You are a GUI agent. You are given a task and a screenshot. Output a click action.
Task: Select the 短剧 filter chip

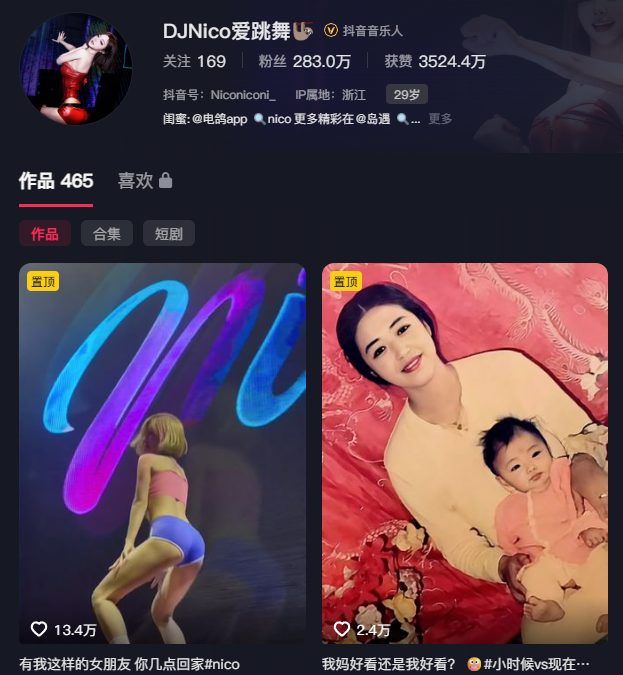click(169, 234)
